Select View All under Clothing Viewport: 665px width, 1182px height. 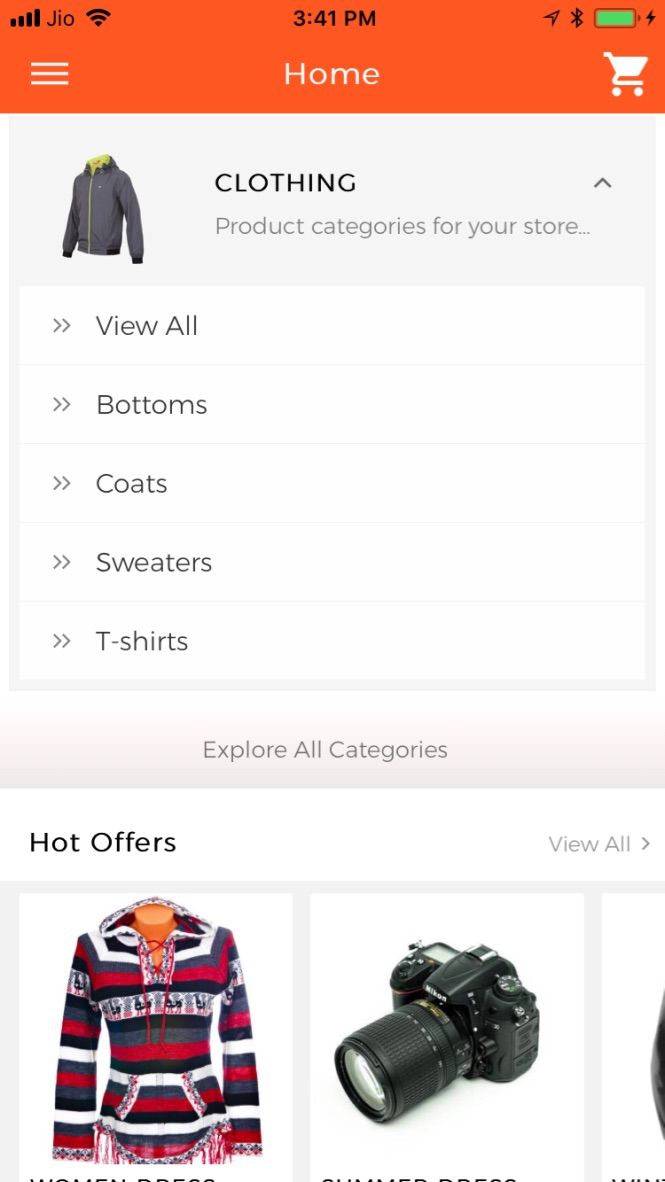point(147,326)
